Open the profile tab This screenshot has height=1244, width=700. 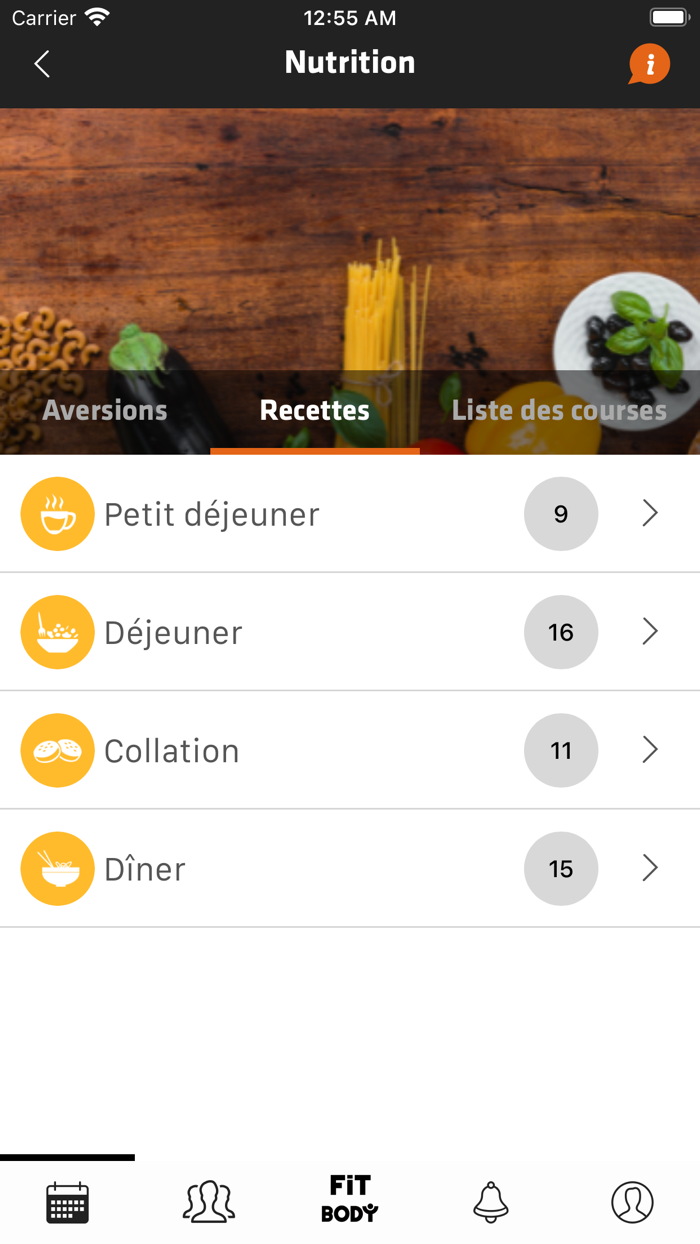[632, 1201]
